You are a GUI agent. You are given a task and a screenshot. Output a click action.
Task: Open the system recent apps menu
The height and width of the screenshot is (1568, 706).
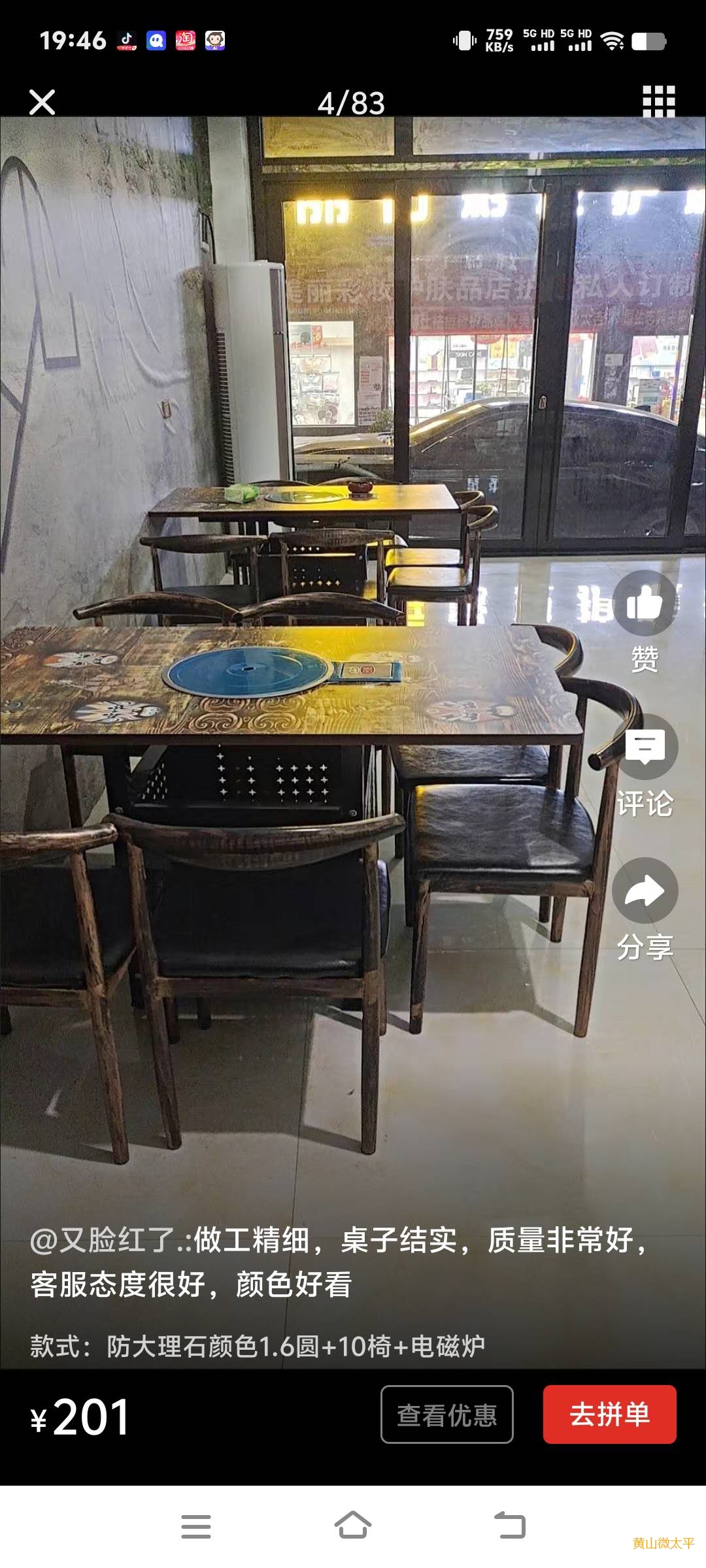196,1526
